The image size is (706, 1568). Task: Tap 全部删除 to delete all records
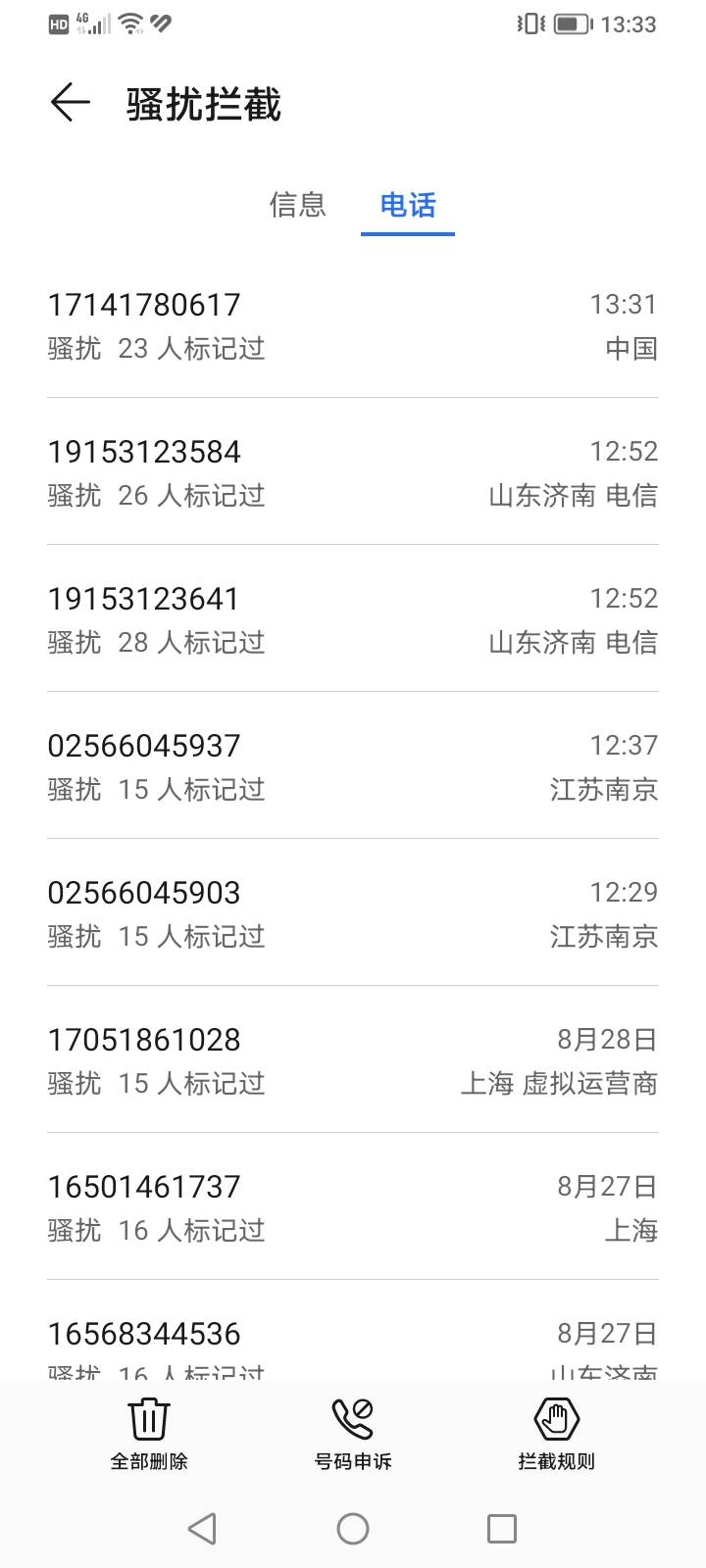(x=149, y=1433)
